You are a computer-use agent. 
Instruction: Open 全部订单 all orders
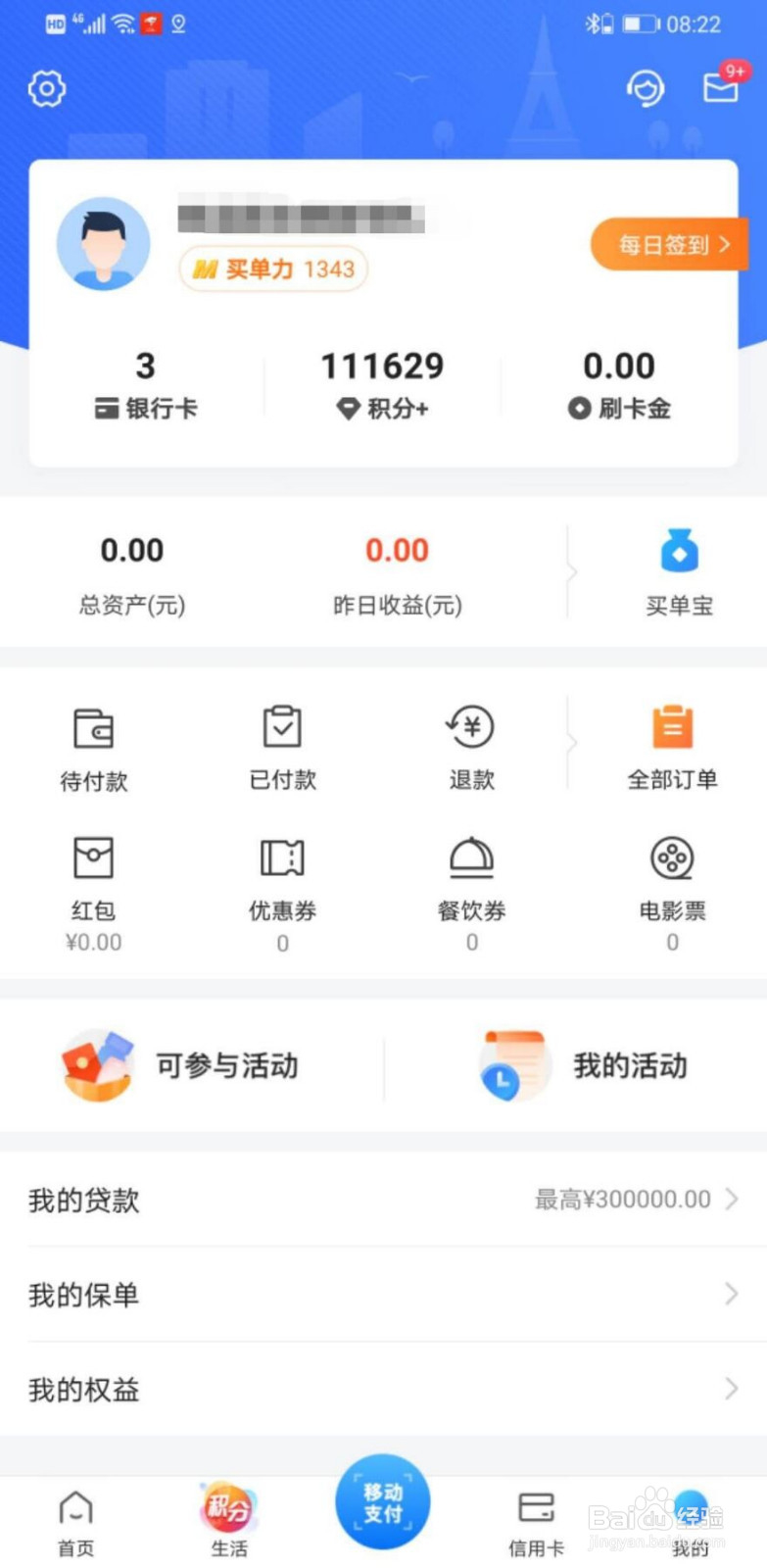[x=672, y=748]
